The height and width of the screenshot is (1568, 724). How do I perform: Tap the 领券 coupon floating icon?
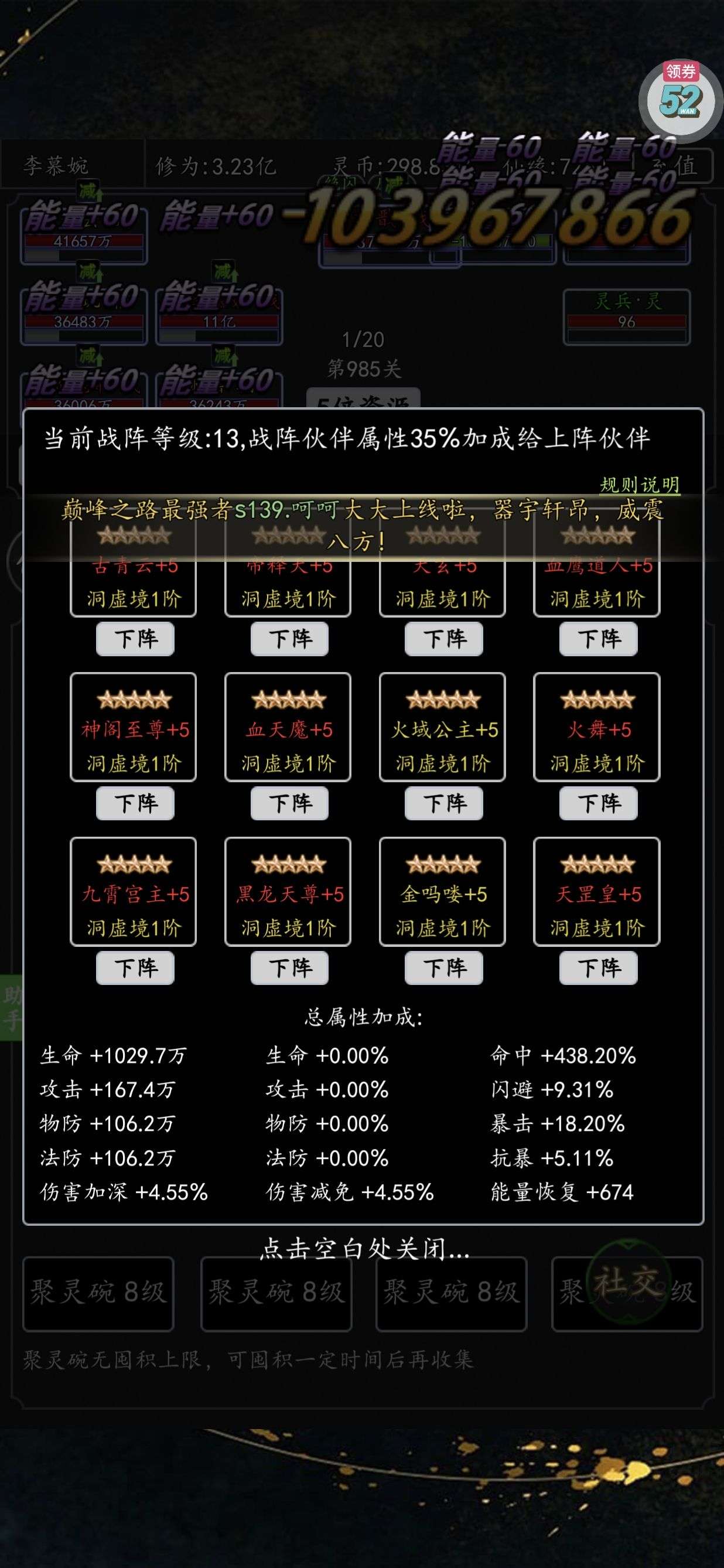680,98
